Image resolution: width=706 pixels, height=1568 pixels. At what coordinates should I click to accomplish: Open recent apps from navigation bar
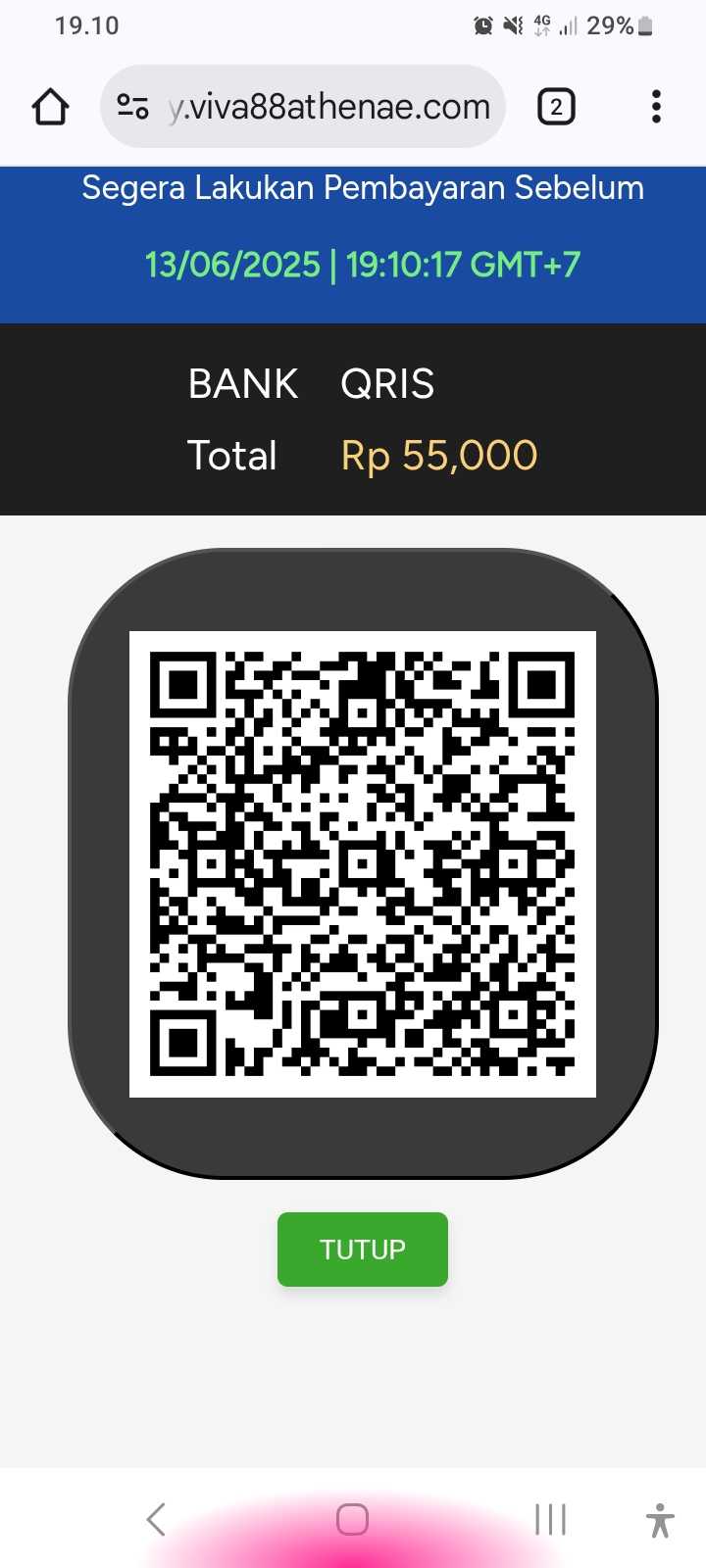coord(550,1520)
